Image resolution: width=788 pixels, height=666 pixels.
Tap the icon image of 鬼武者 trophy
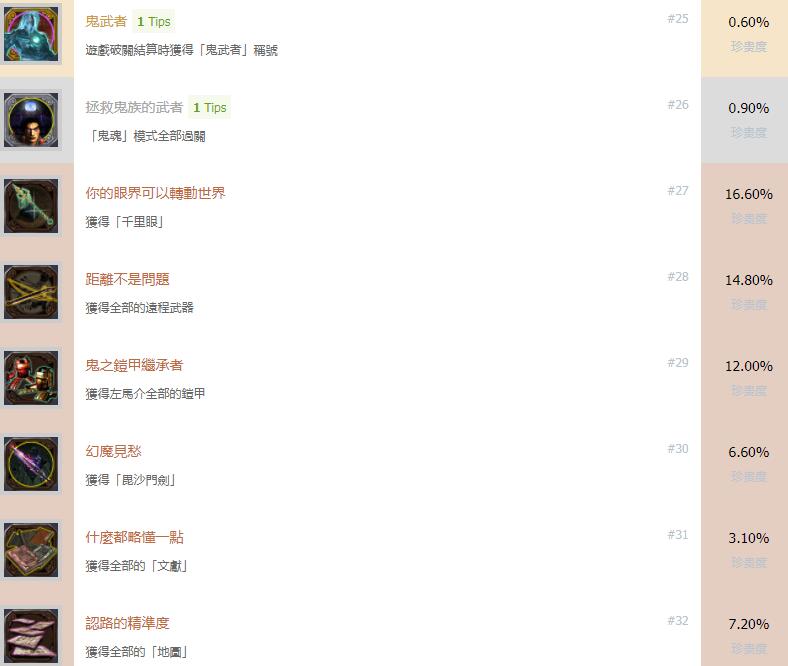[31, 34]
